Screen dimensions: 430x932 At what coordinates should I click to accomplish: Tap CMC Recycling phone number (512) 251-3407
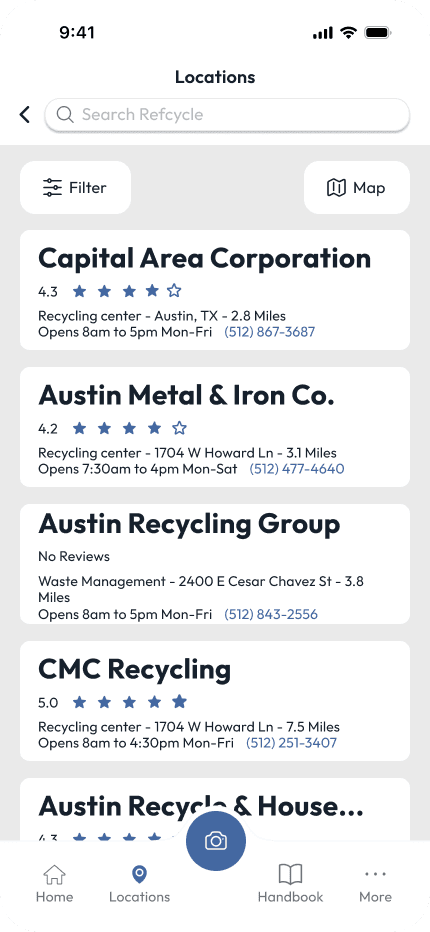click(291, 743)
